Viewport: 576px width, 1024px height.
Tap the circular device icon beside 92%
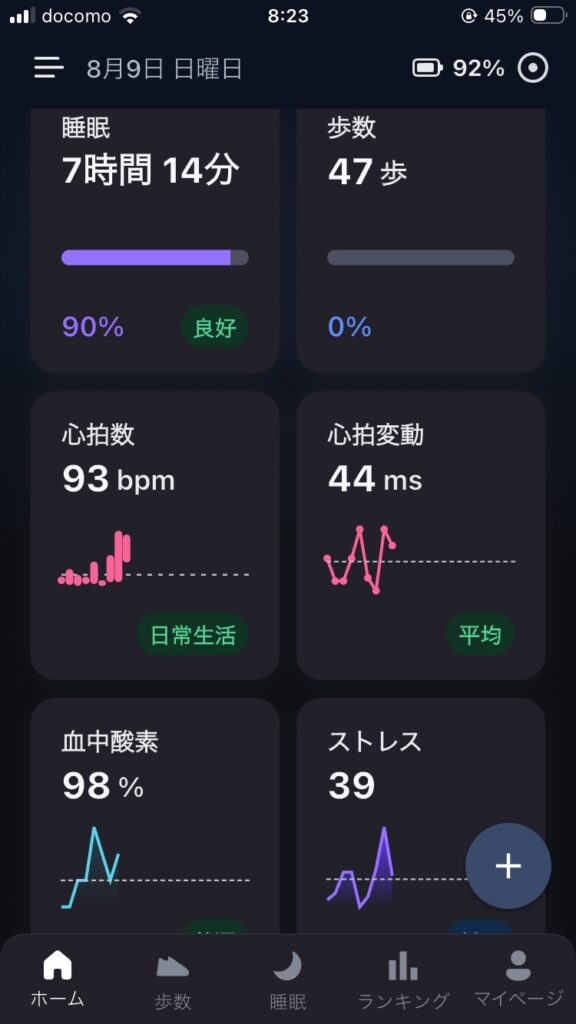coord(533,68)
